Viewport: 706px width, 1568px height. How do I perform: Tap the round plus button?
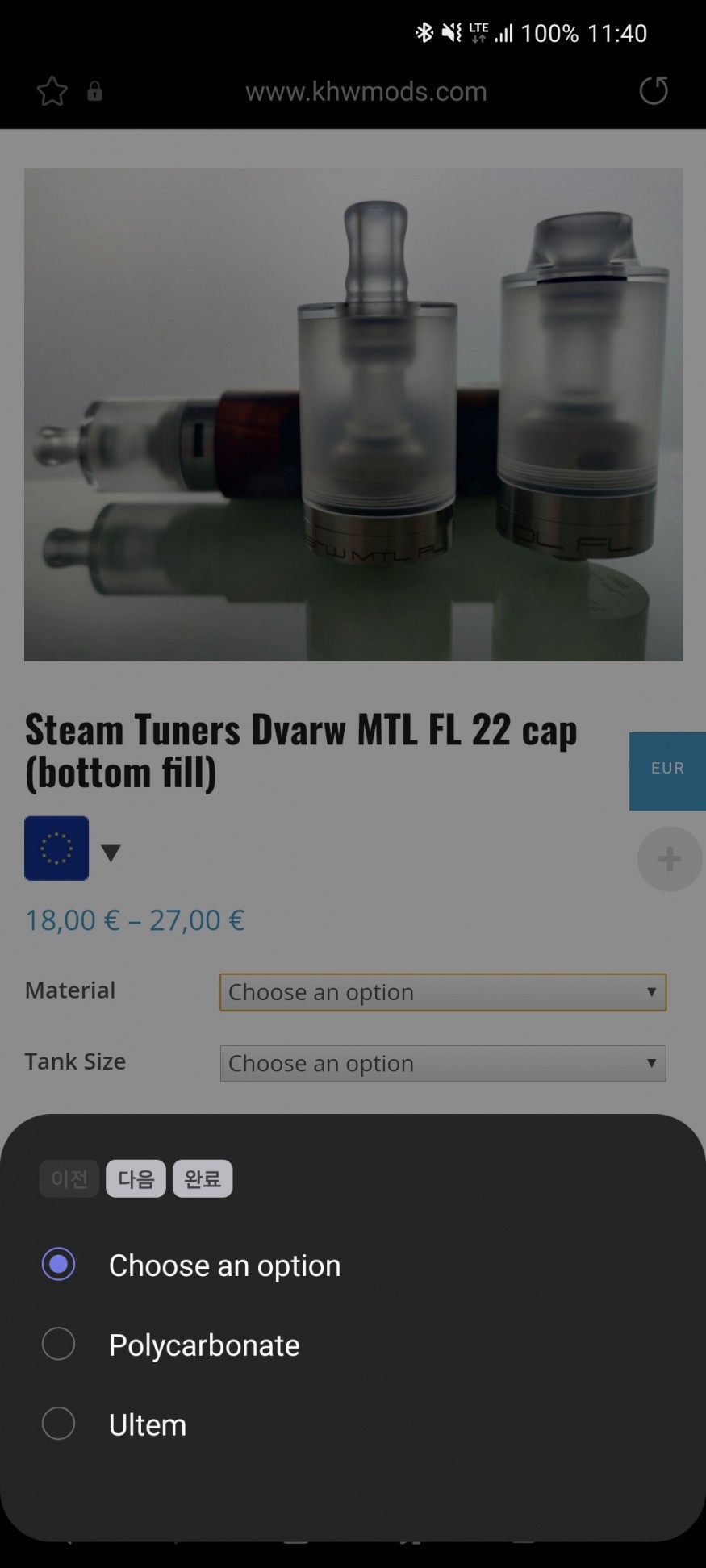[669, 859]
